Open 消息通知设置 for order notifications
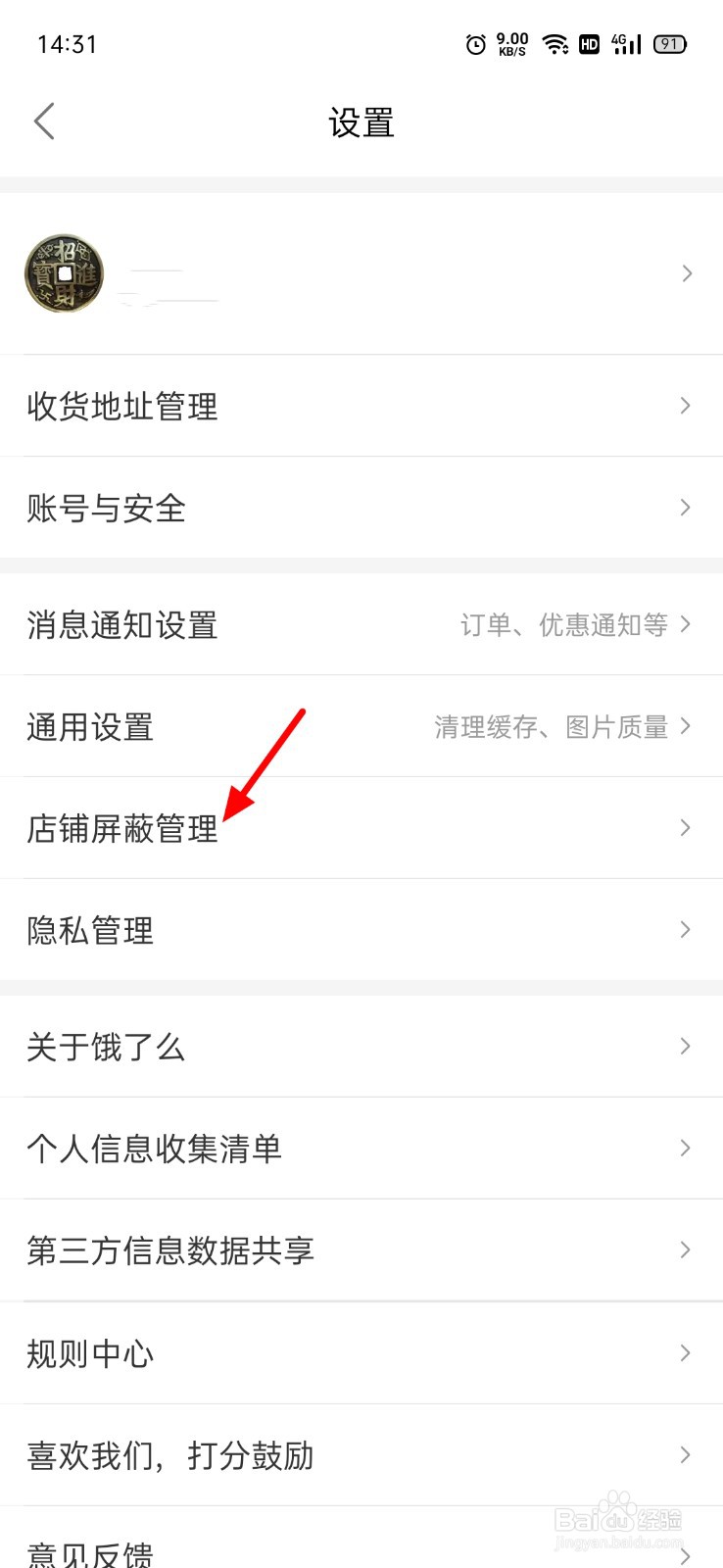Viewport: 723px width, 1568px height. click(361, 625)
